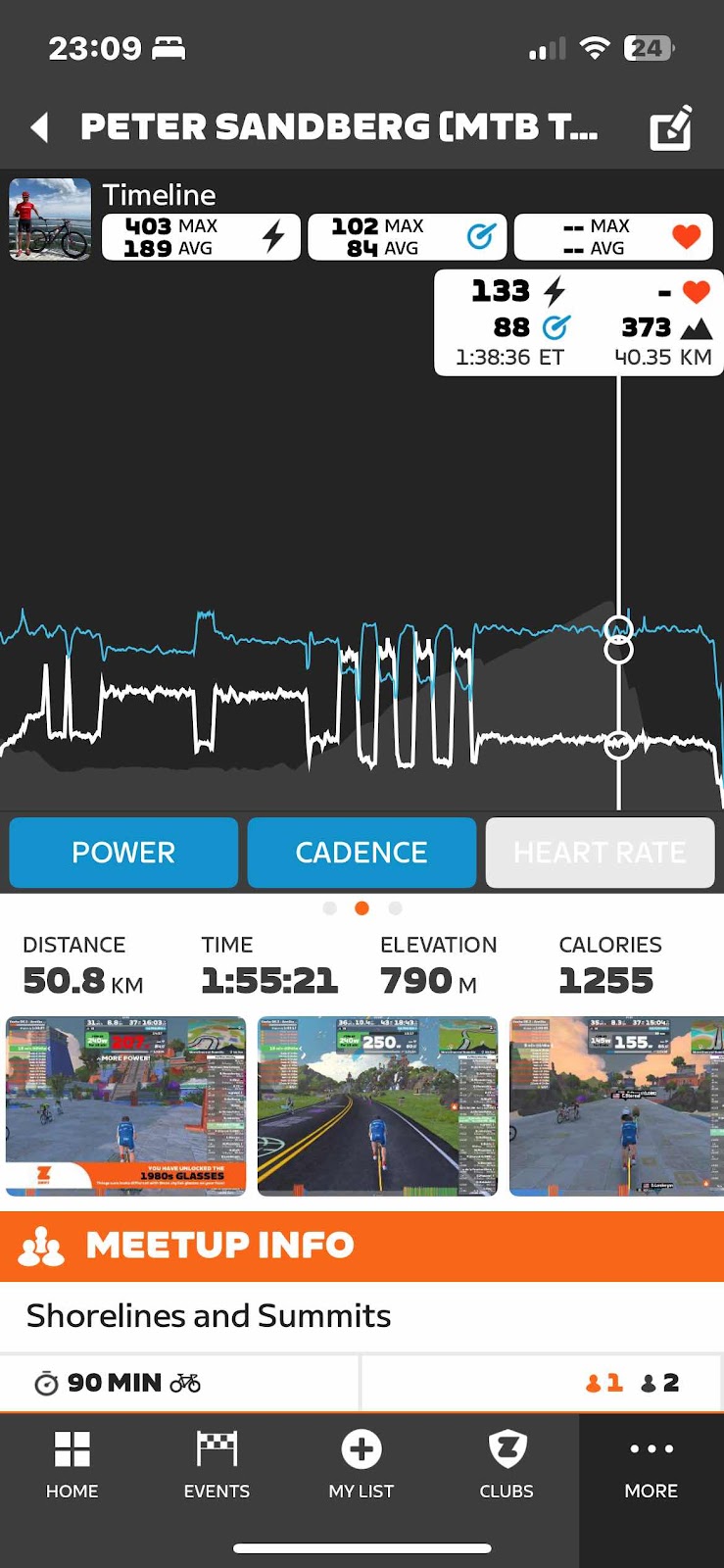The width and height of the screenshot is (724, 1568).
Task: Go back using the top-left arrow
Action: [x=40, y=127]
